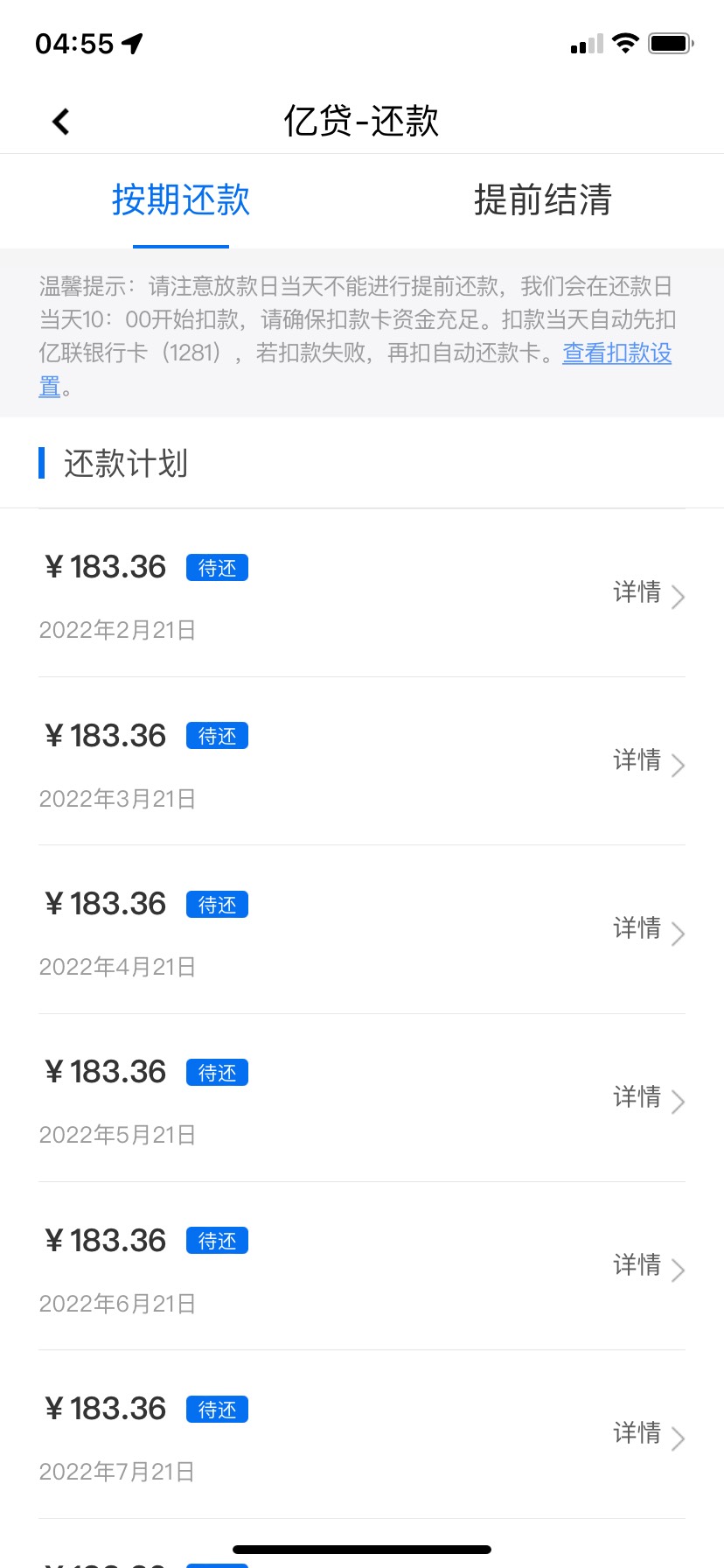Go back from the 亿贷-还款 page
This screenshot has width=724, height=1568.
[x=60, y=122]
